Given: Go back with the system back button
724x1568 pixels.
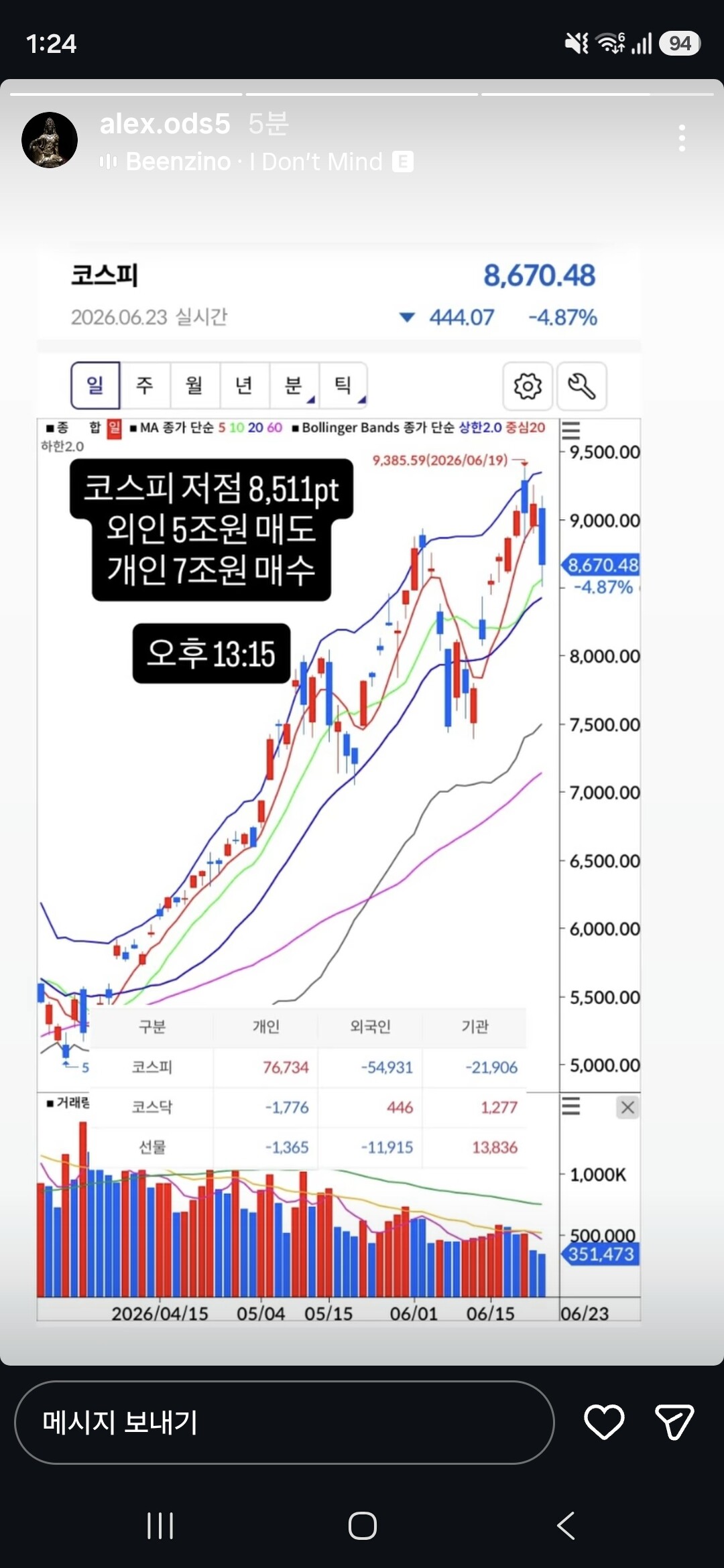Looking at the screenshot, I should point(566,1526).
